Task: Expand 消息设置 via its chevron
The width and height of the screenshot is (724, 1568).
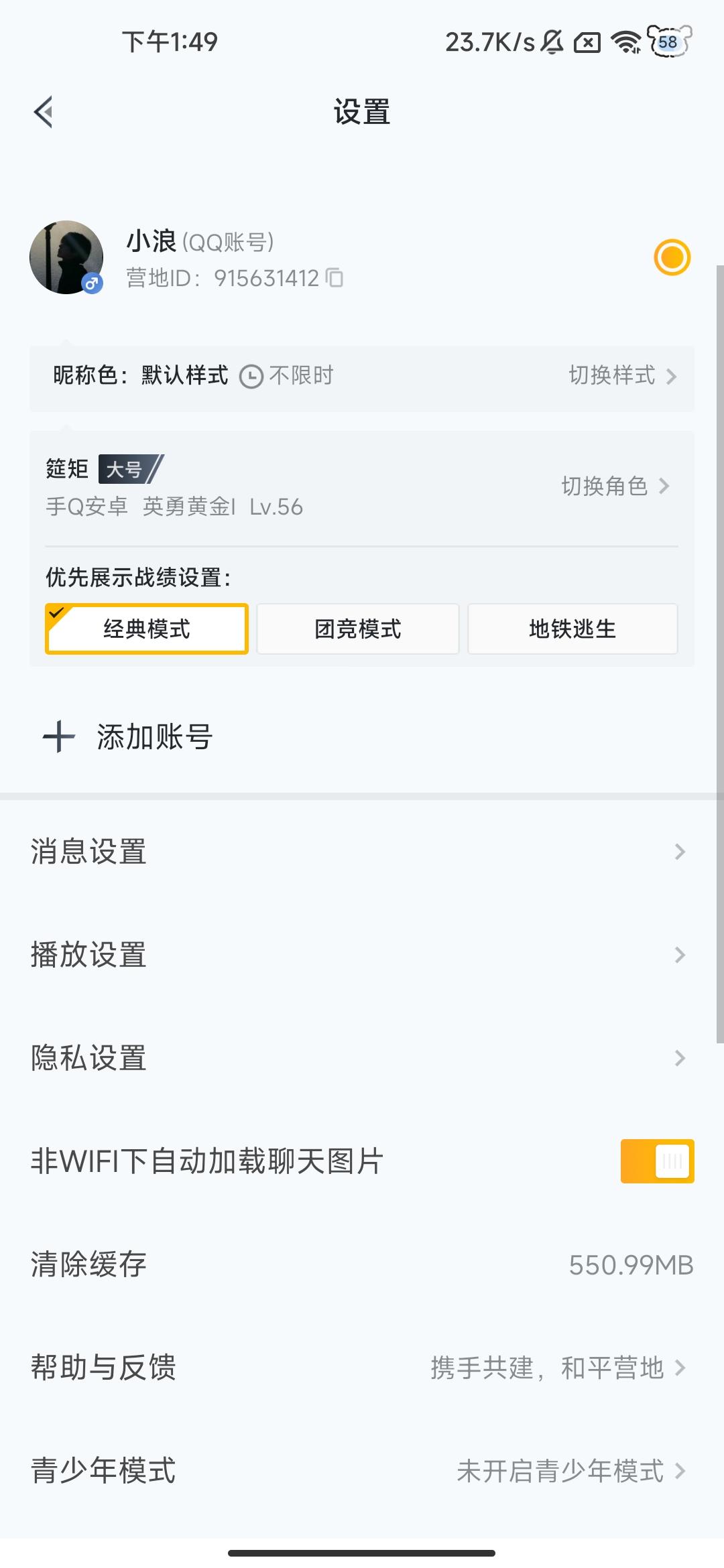Action: pos(680,851)
